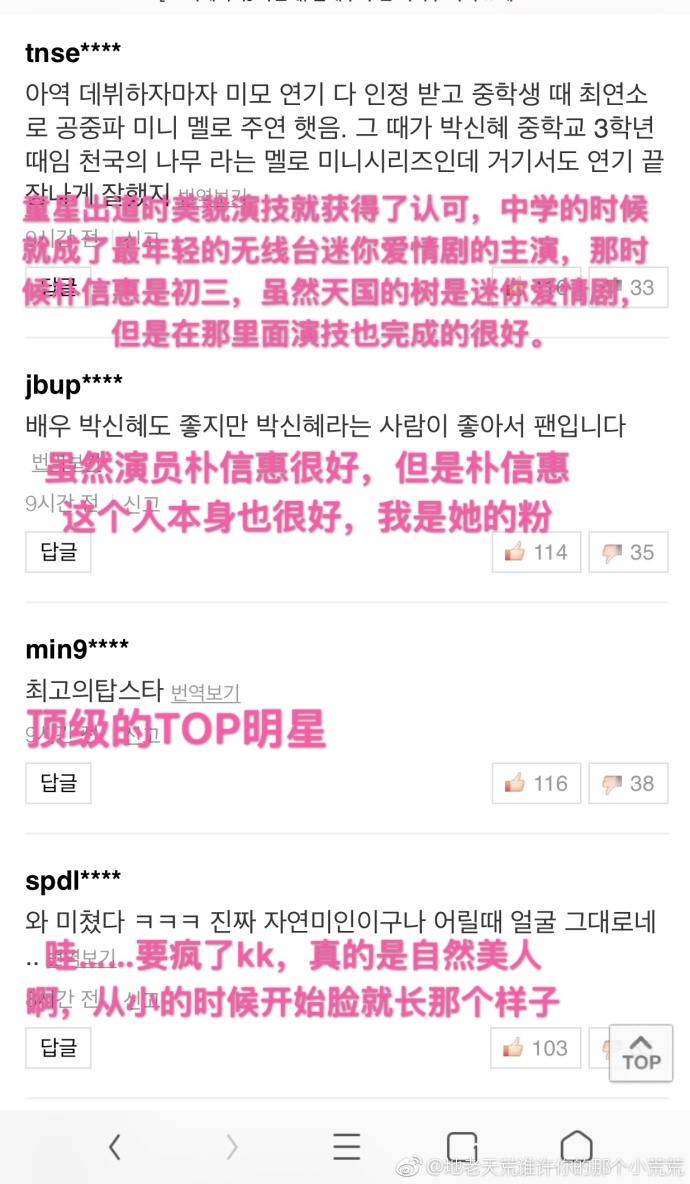Viewport: 690px width, 1184px height.
Task: Like jbup's comment with 114 likes
Action: [535, 552]
